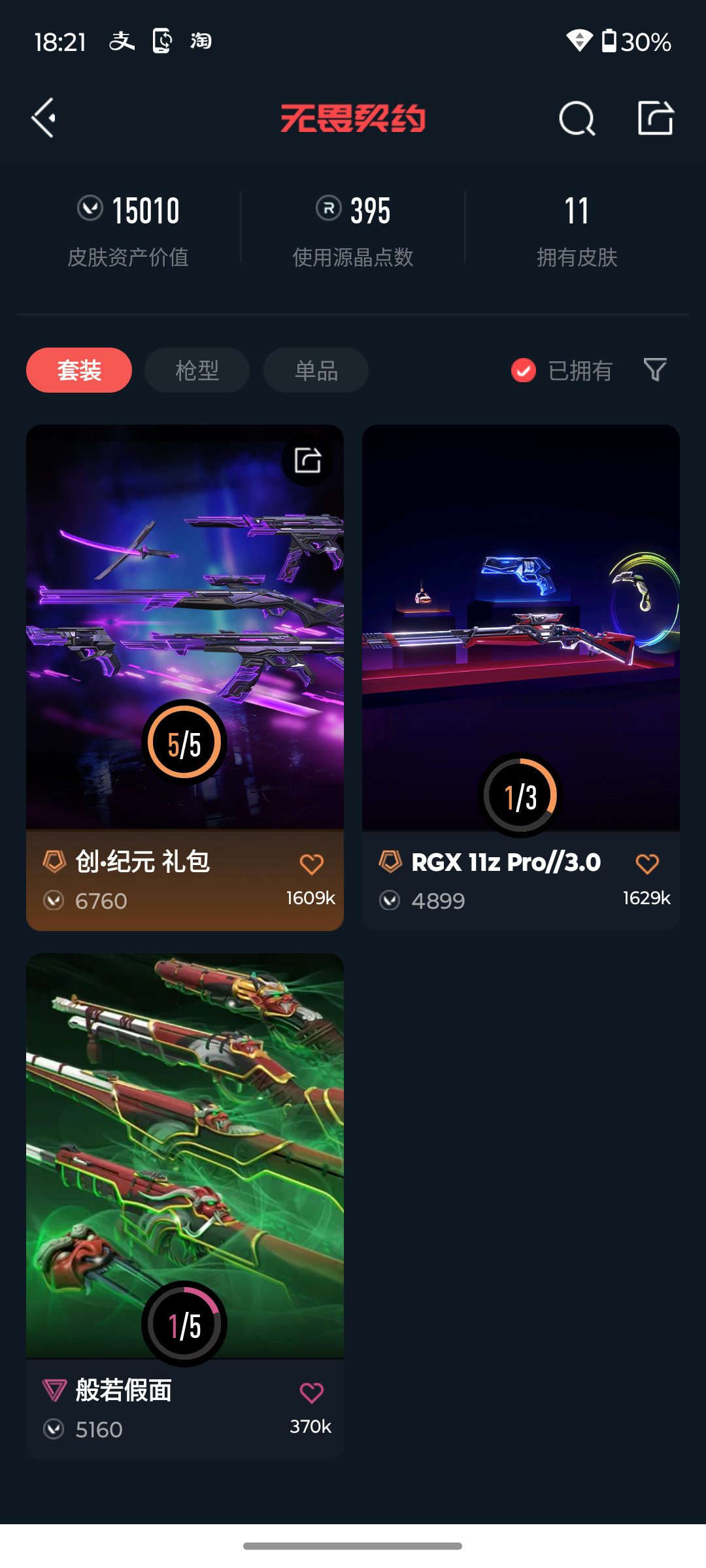Screen dimensions: 706x1568
Task: Go back using the top-left arrow
Action: 44,118
